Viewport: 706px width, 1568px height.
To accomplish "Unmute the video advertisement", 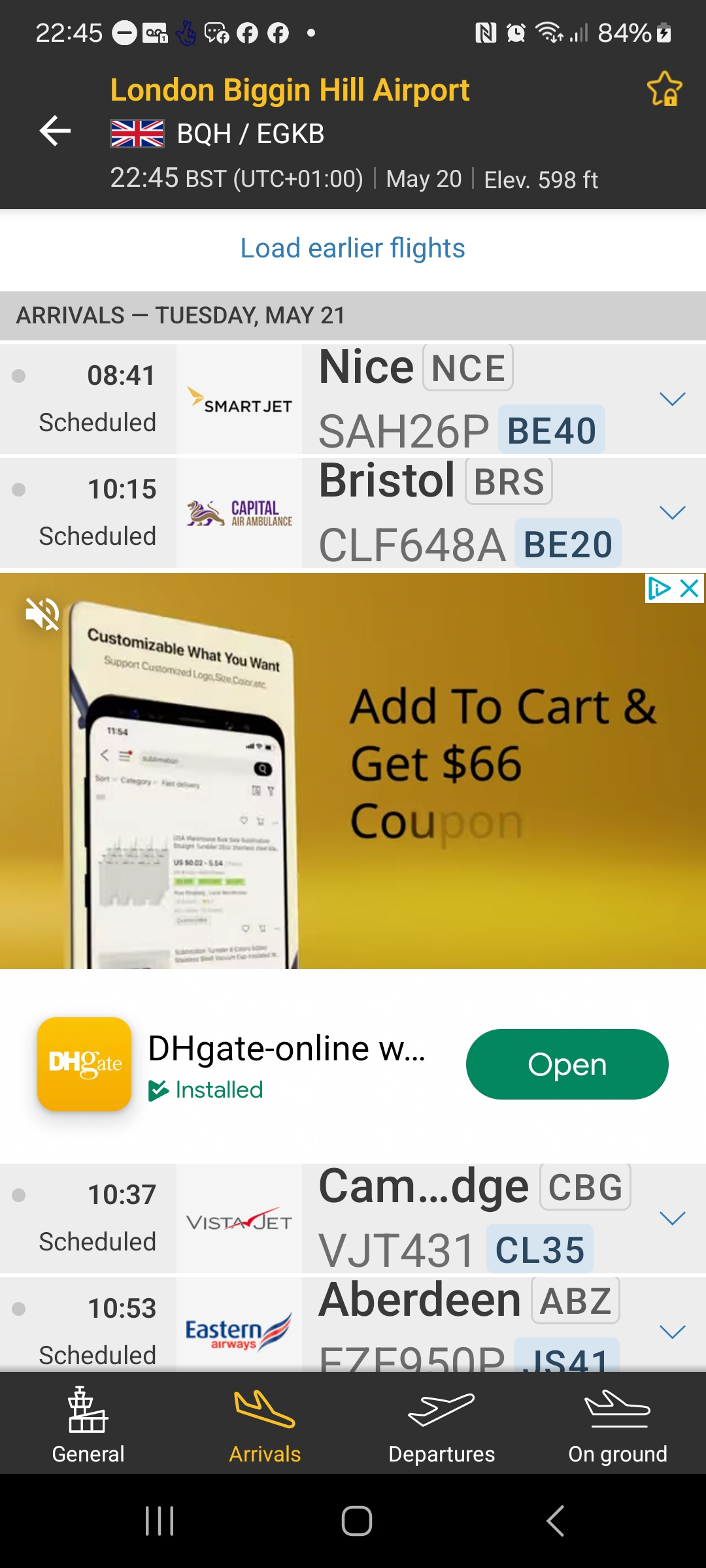I will (42, 613).
